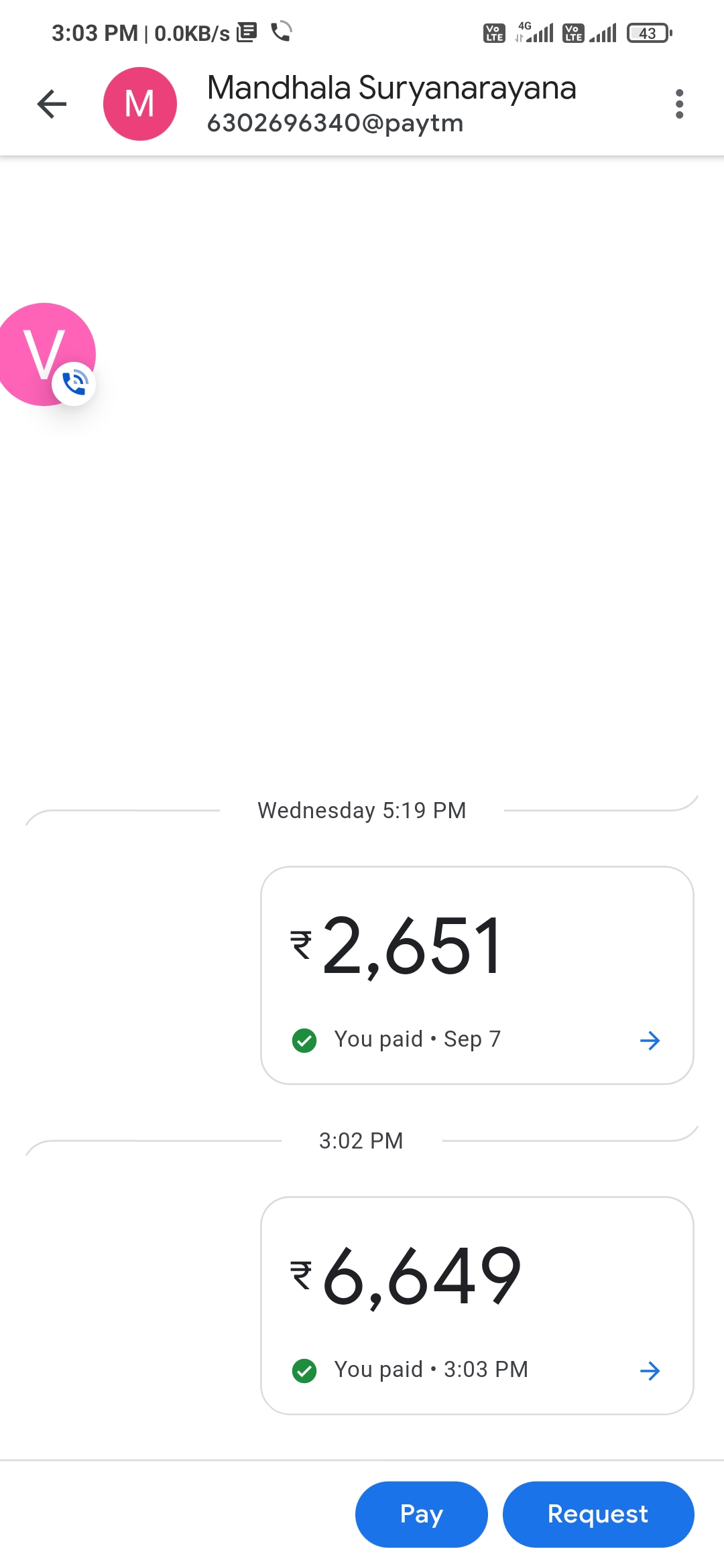The width and height of the screenshot is (724, 1568).
Task: Tap the Pay button
Action: [x=421, y=1514]
